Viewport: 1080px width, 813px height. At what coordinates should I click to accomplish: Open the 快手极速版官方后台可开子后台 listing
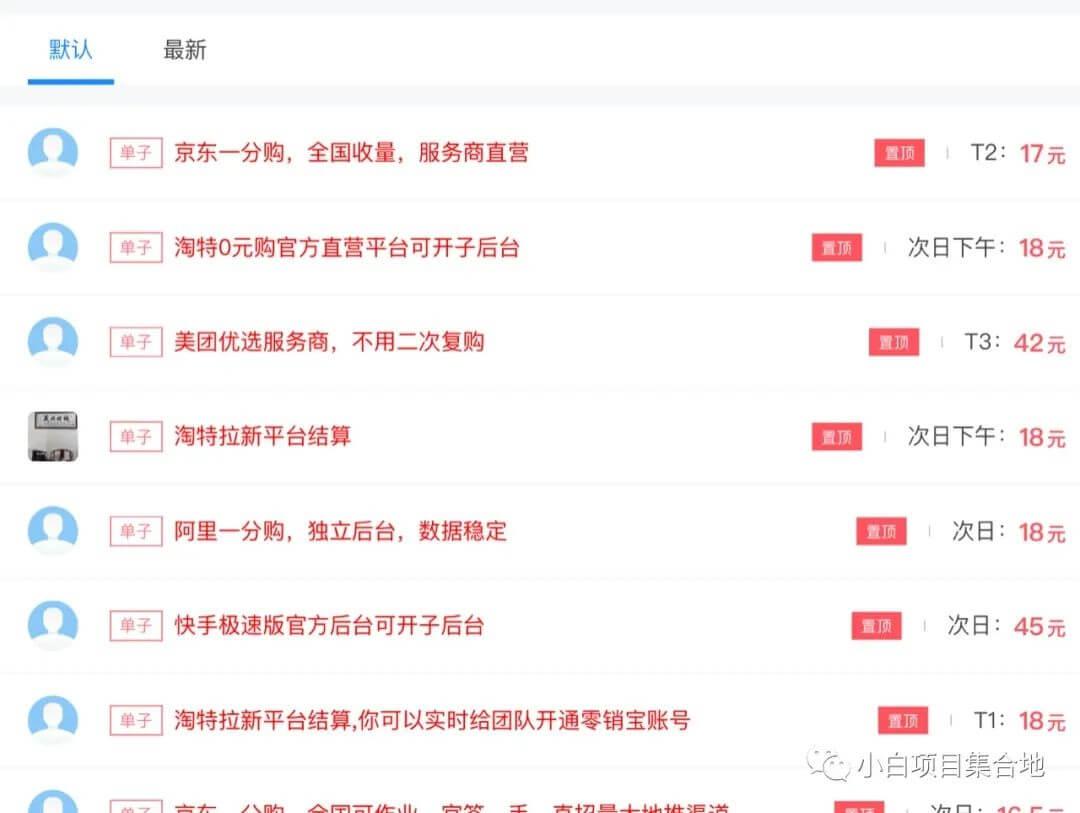click(x=329, y=626)
